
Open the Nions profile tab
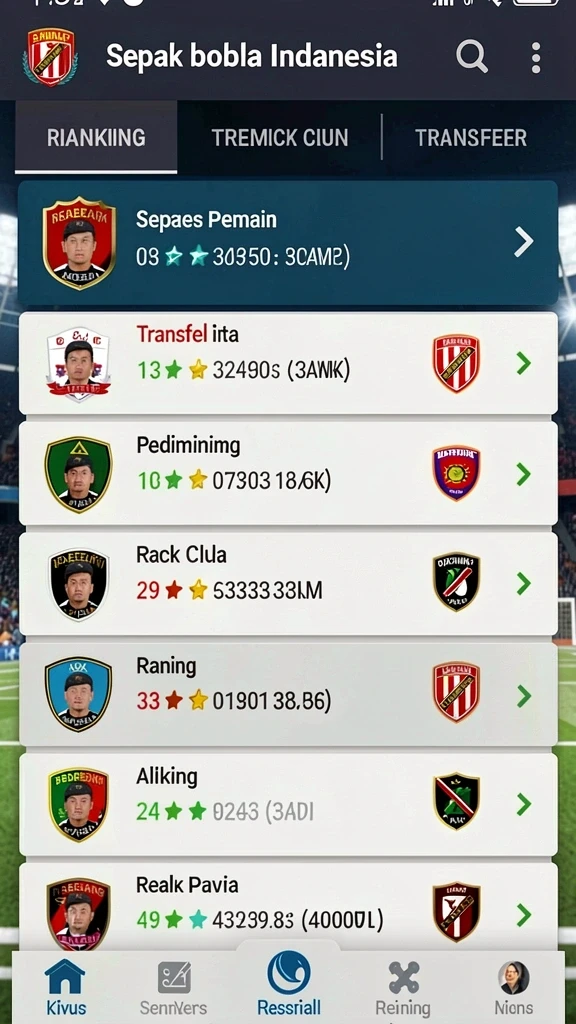(513, 987)
